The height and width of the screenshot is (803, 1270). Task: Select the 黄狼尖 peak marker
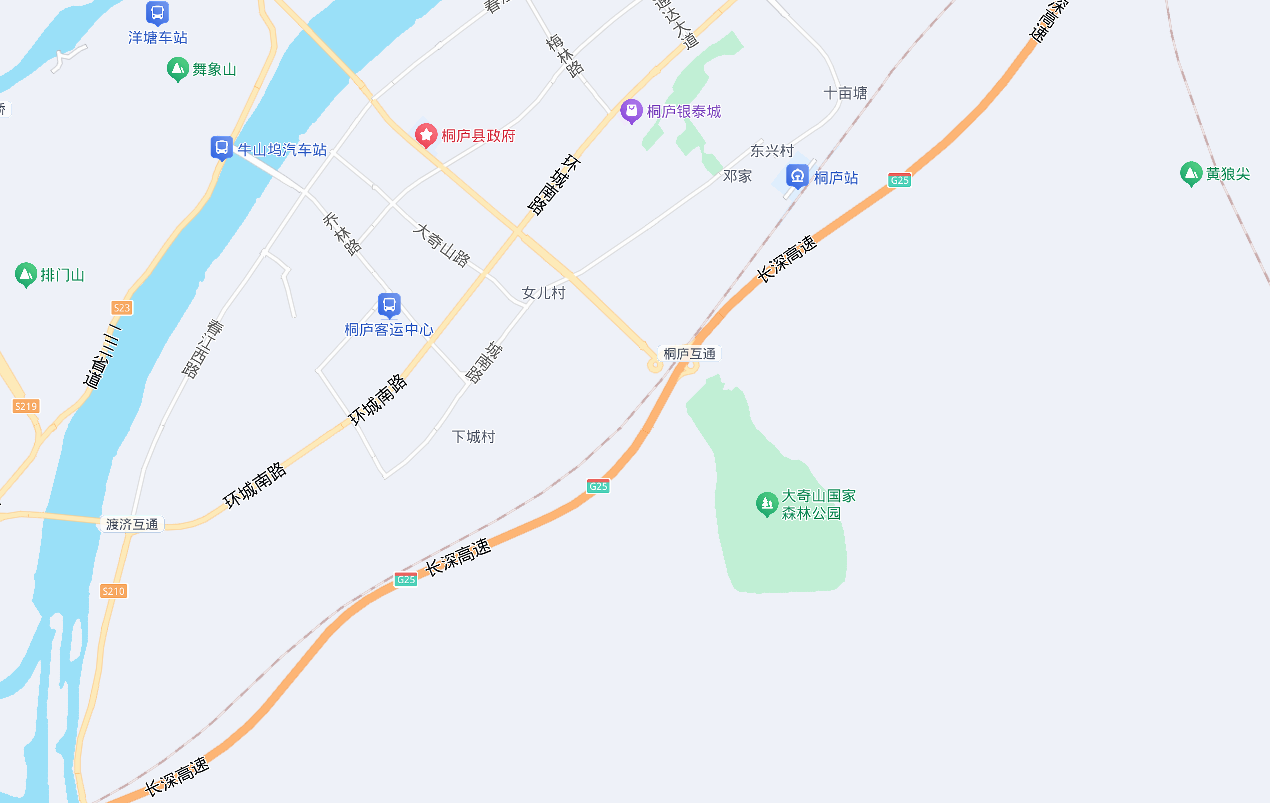(x=1190, y=173)
